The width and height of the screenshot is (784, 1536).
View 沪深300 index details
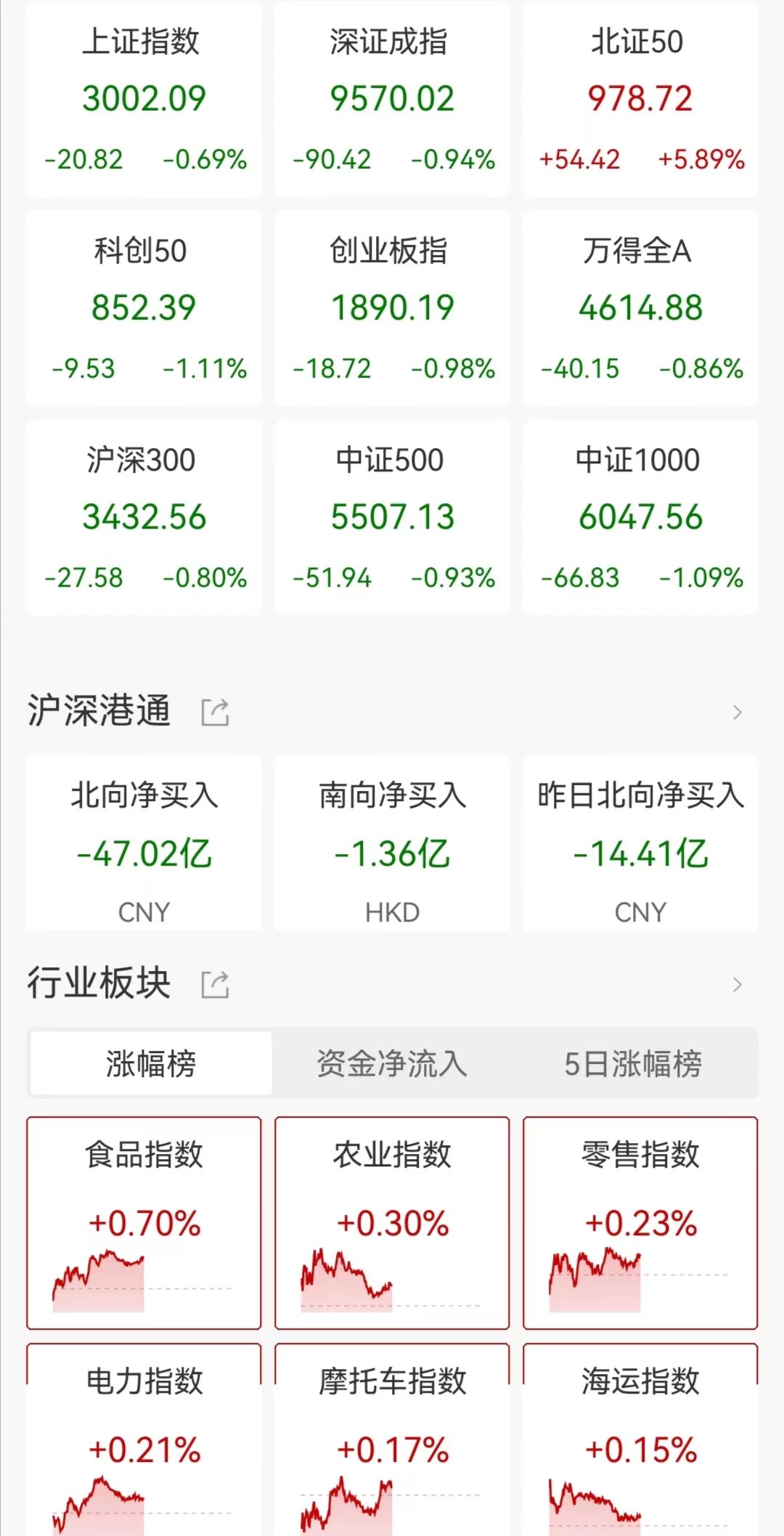(x=144, y=518)
